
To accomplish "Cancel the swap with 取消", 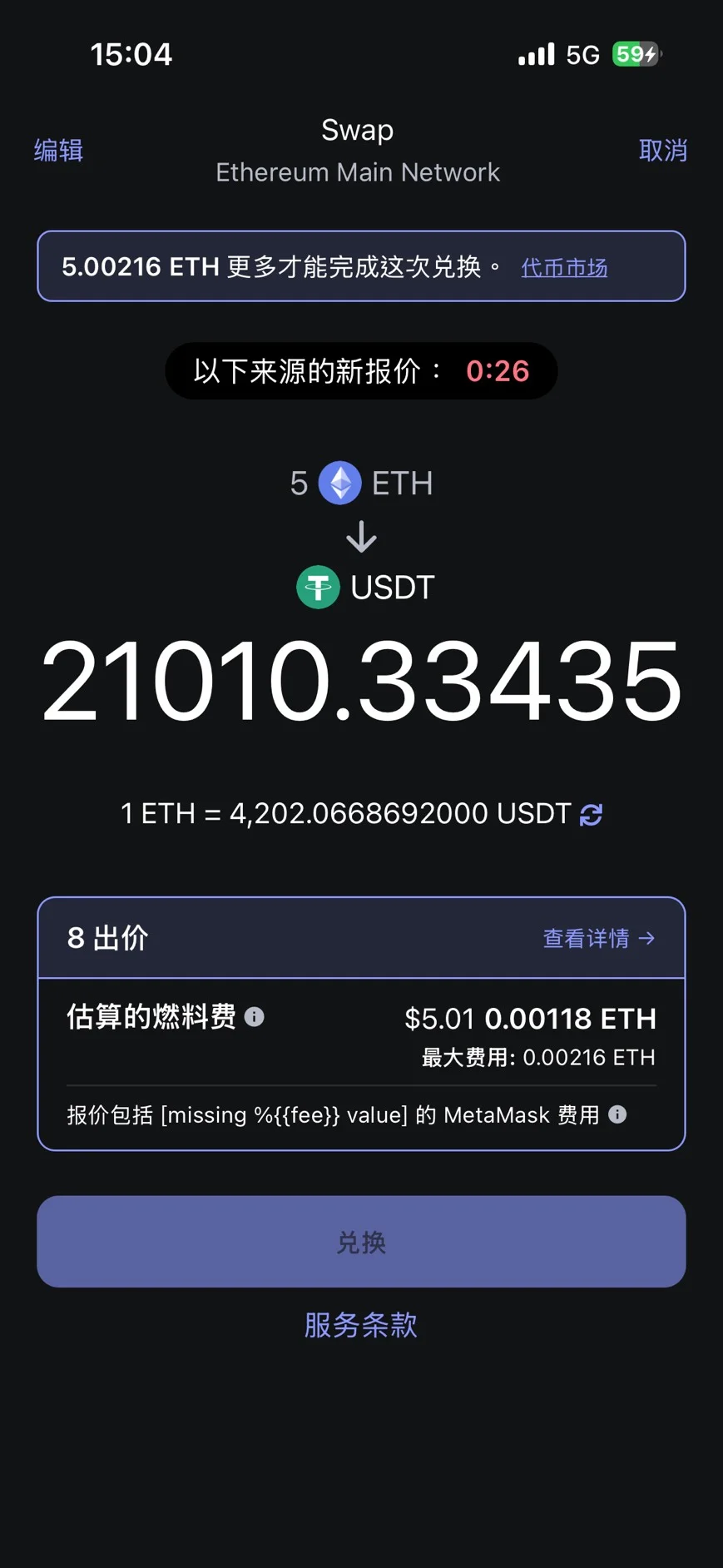I will click(662, 150).
